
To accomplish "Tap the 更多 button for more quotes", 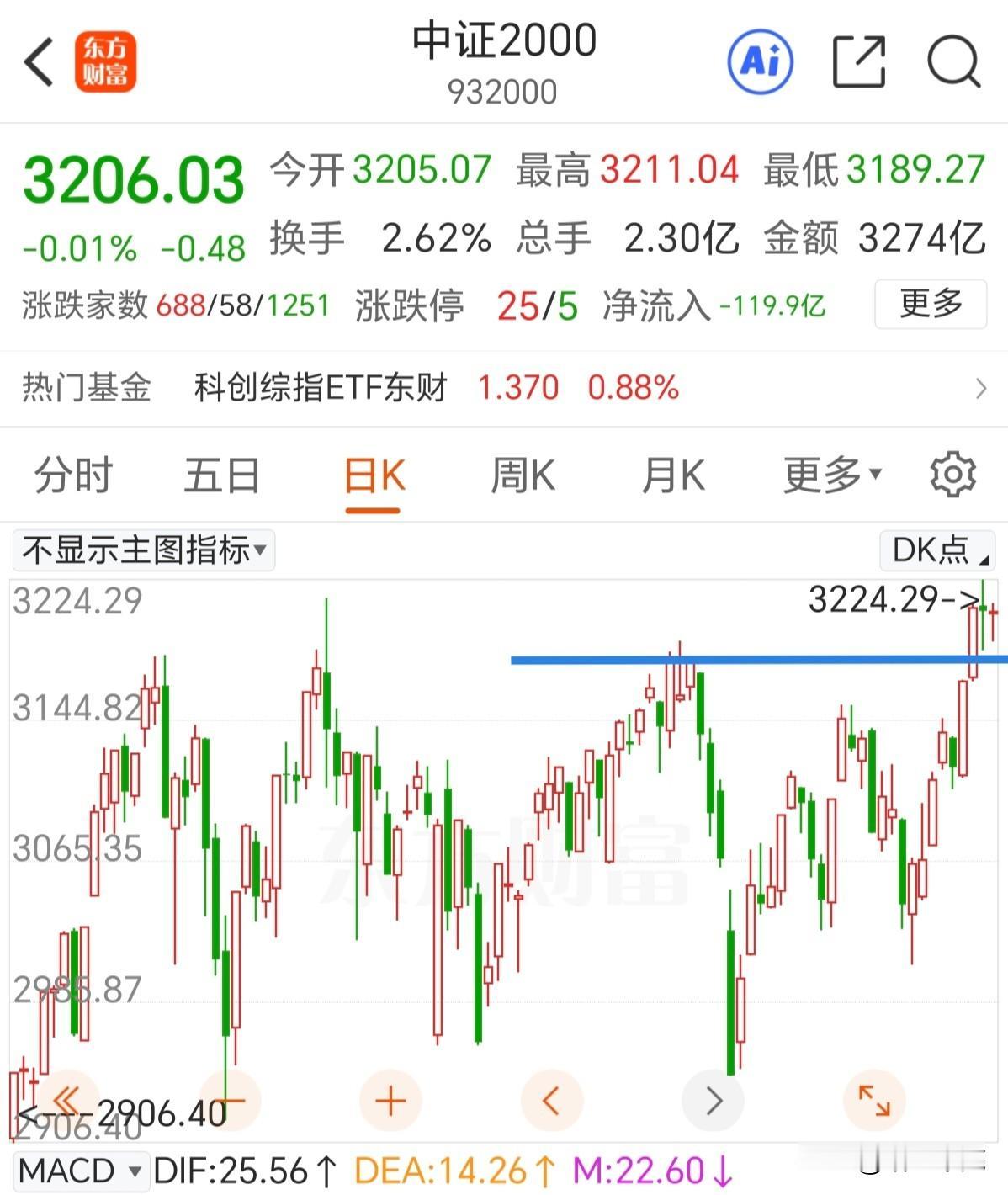I will tap(930, 305).
